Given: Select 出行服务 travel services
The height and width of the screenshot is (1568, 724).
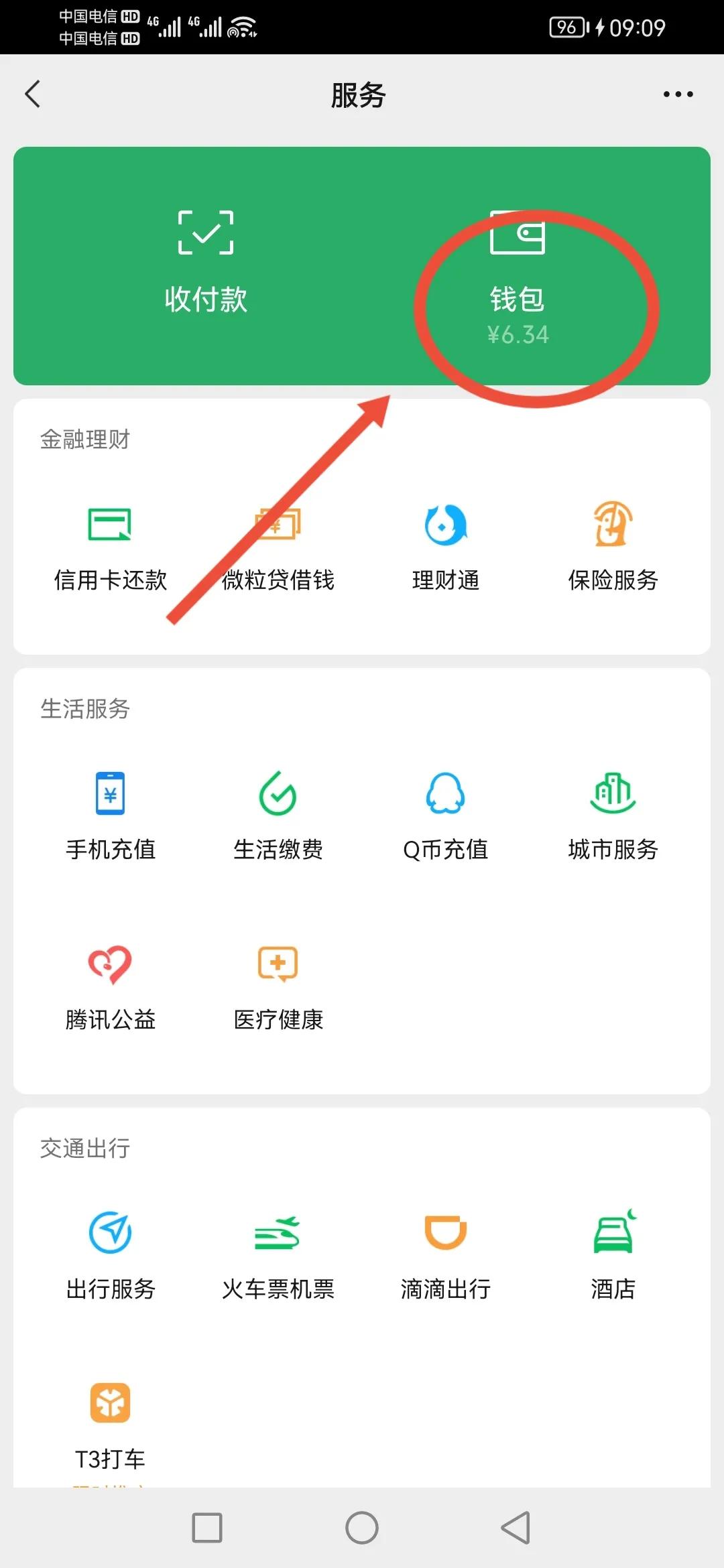Looking at the screenshot, I should pyautogui.click(x=109, y=1253).
